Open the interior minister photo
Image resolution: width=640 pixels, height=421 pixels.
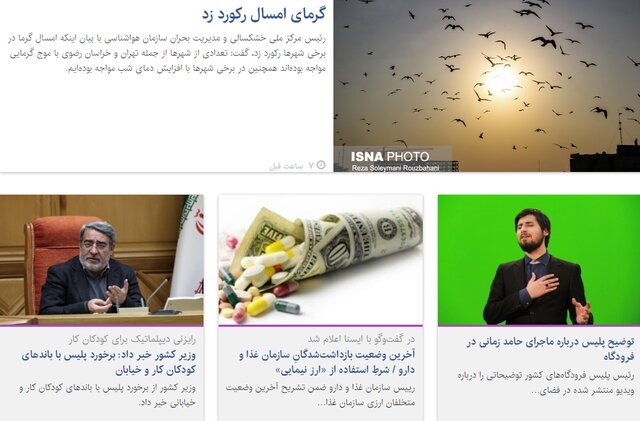click(x=101, y=259)
